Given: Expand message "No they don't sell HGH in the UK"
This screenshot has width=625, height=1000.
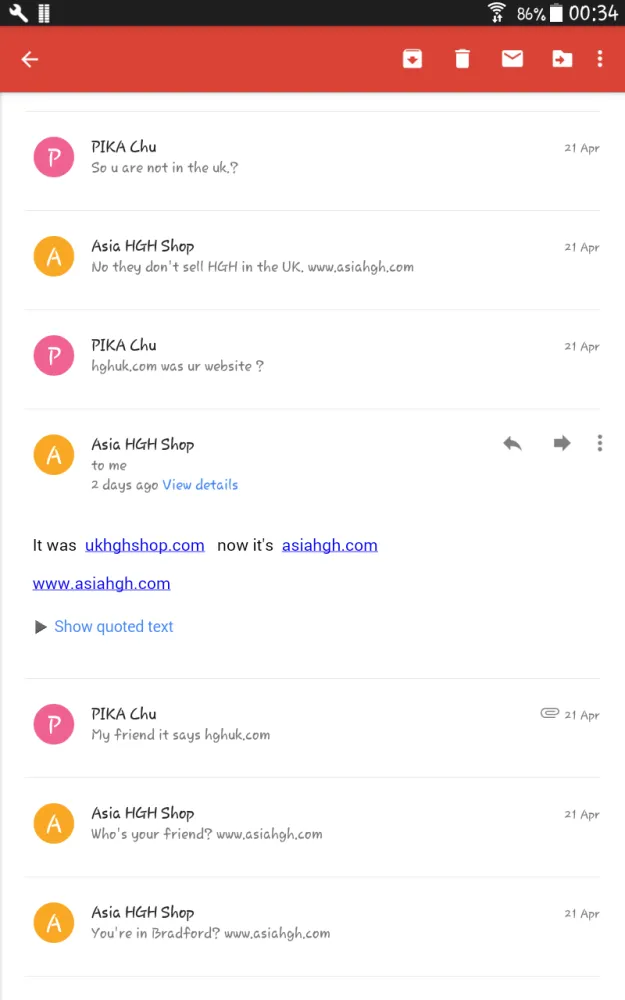Looking at the screenshot, I should point(312,257).
